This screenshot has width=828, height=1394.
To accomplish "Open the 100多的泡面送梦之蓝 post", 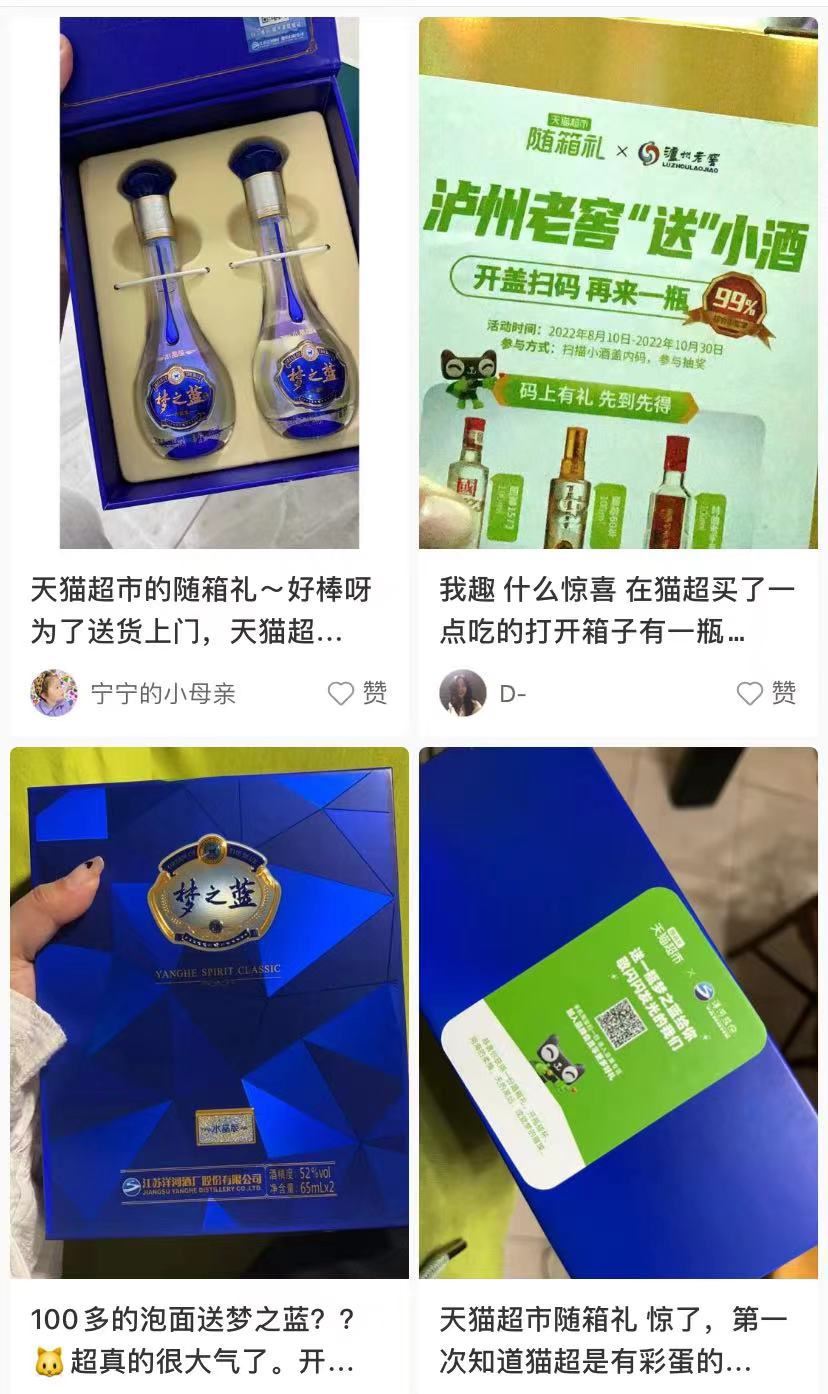I will click(x=209, y=1012).
